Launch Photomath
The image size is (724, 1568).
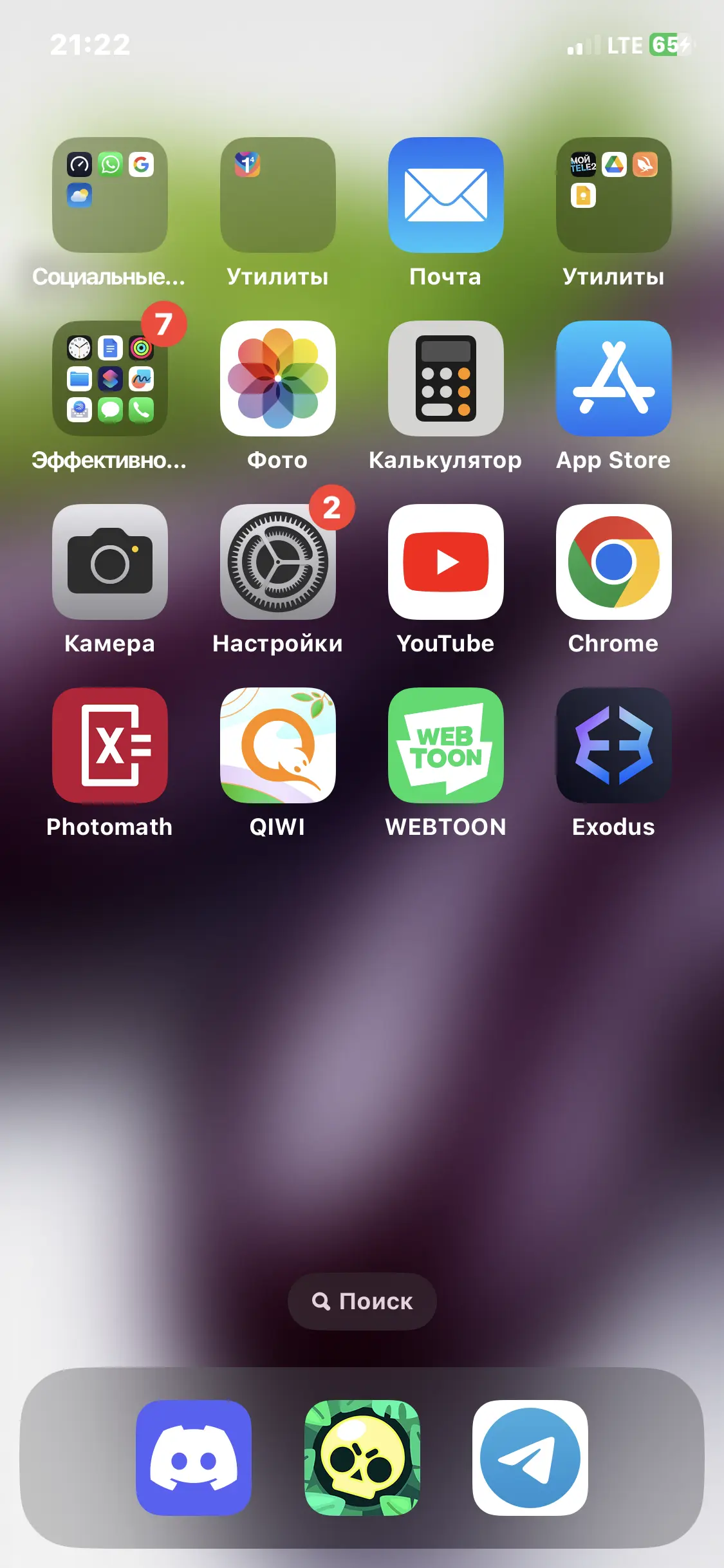click(110, 745)
